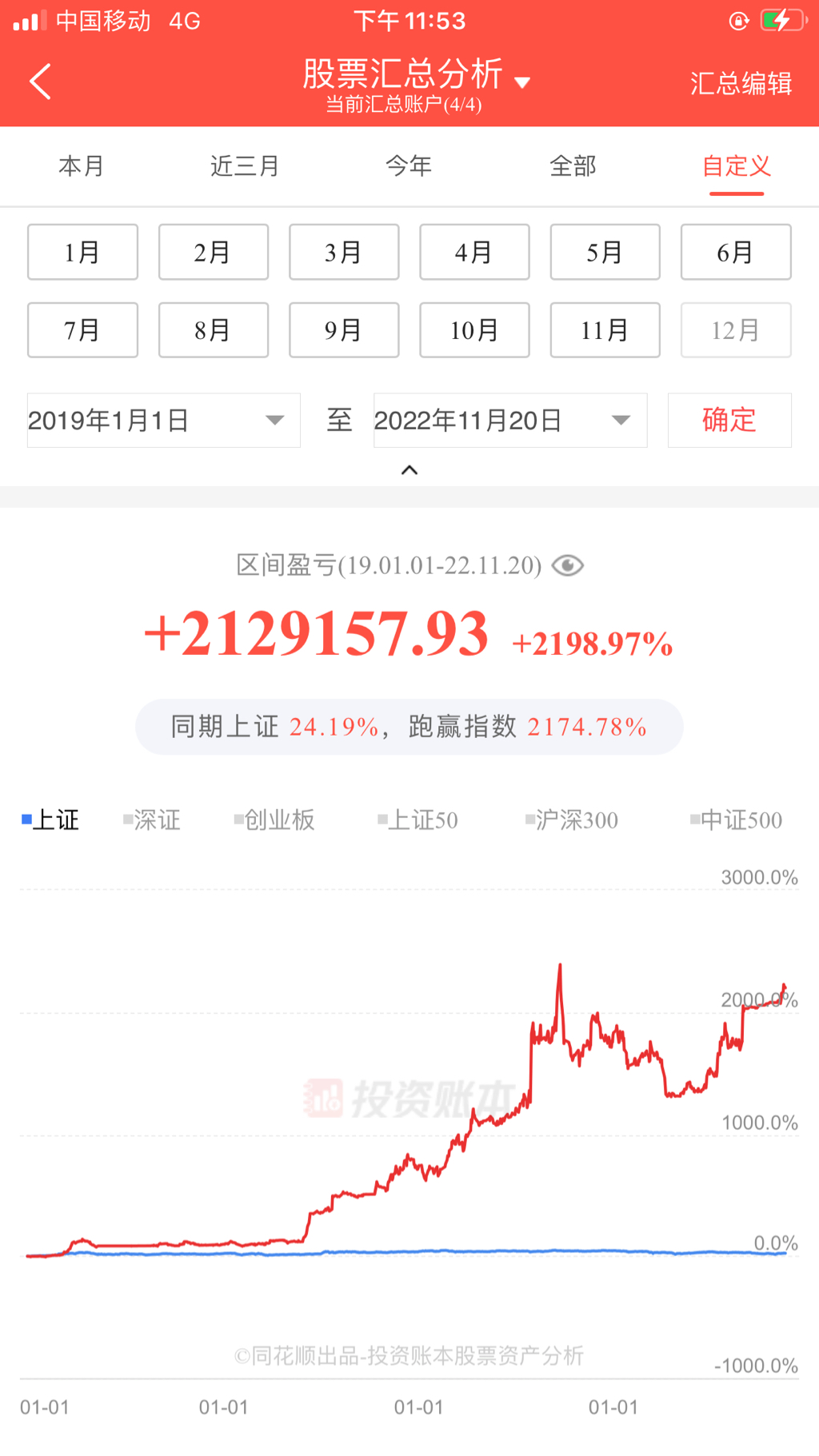The width and height of the screenshot is (819, 1456).
Task: Switch to the 全部 tab
Action: point(573,166)
